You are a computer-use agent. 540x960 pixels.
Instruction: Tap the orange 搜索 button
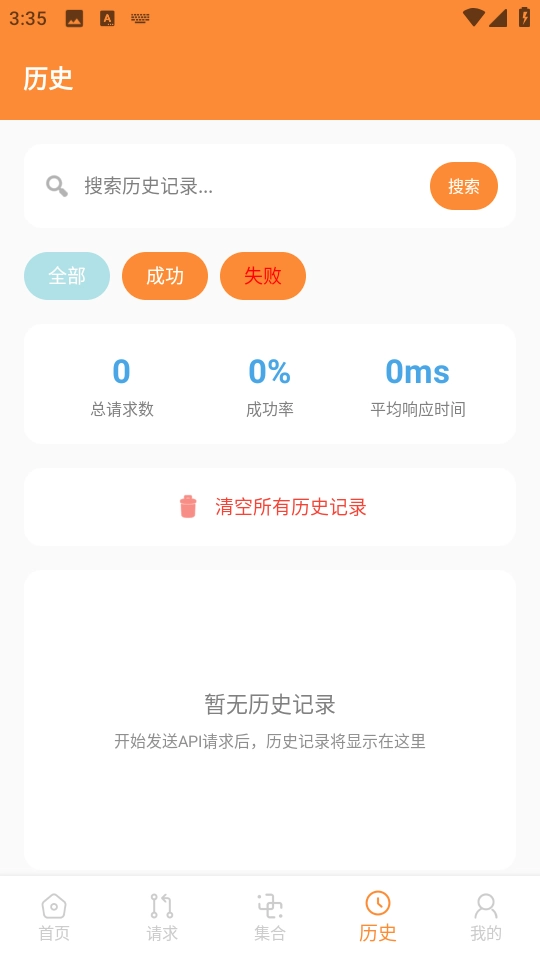(x=463, y=186)
